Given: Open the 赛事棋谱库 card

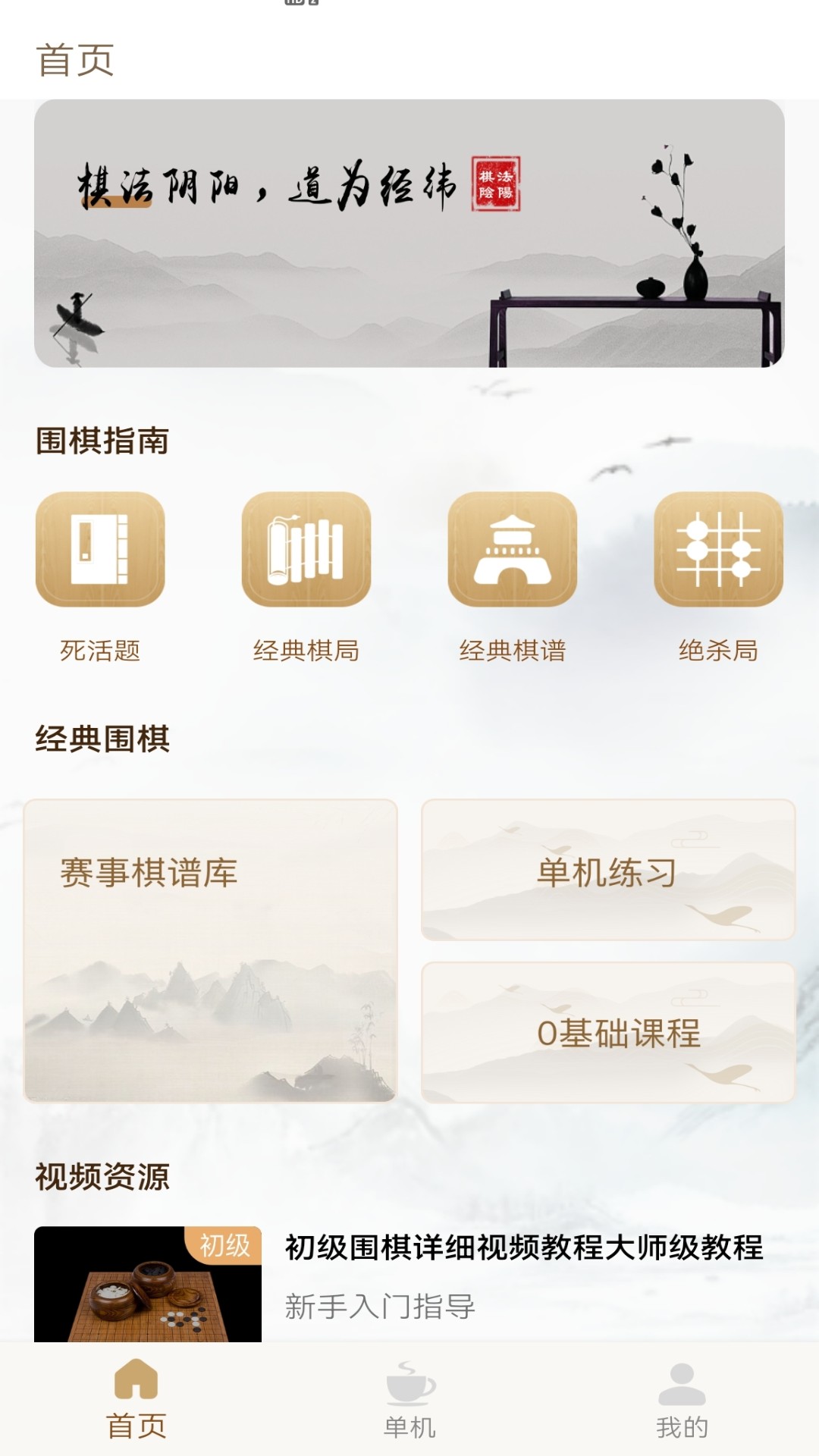Looking at the screenshot, I should pos(210,950).
